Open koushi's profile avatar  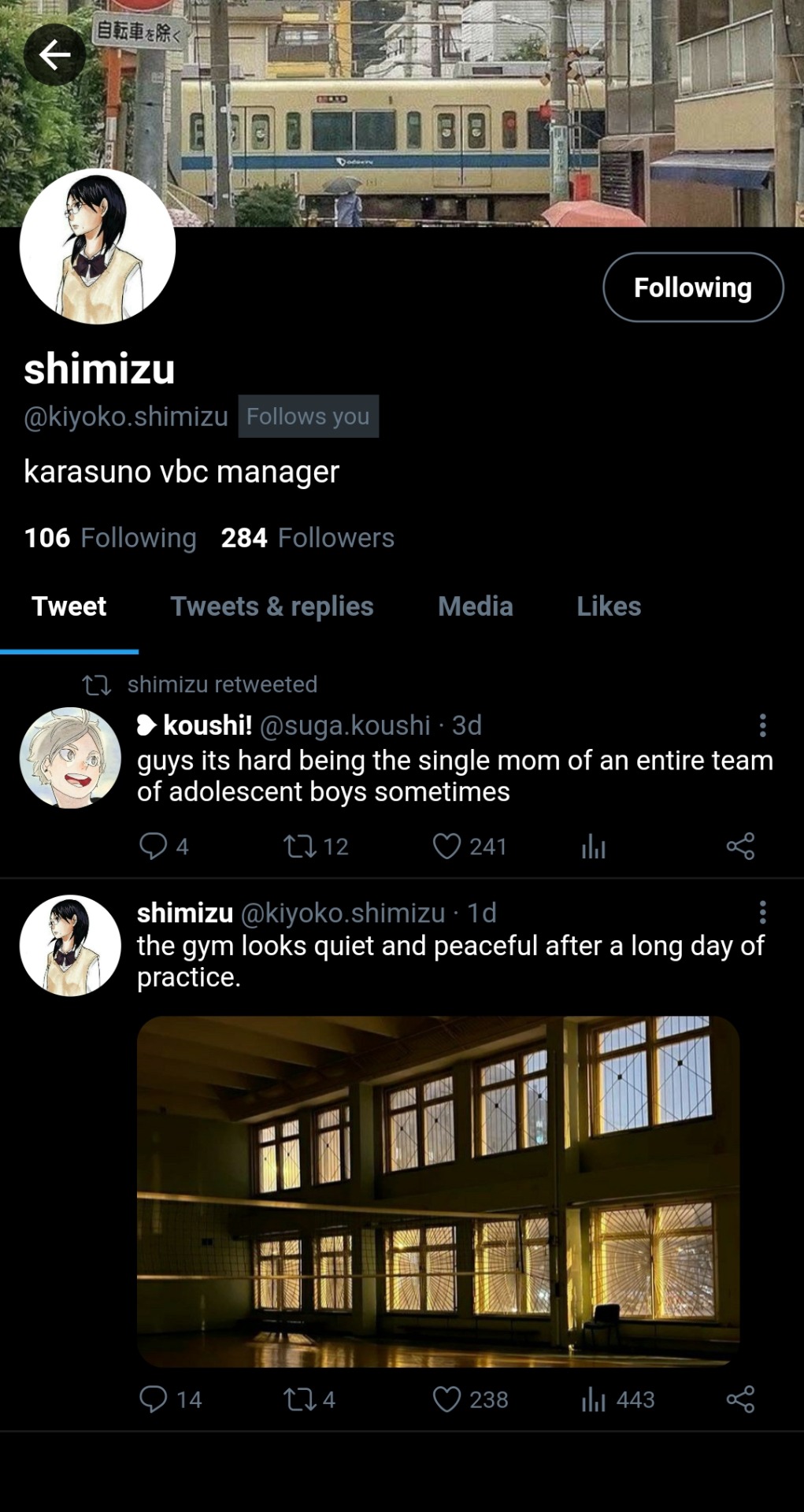70,758
